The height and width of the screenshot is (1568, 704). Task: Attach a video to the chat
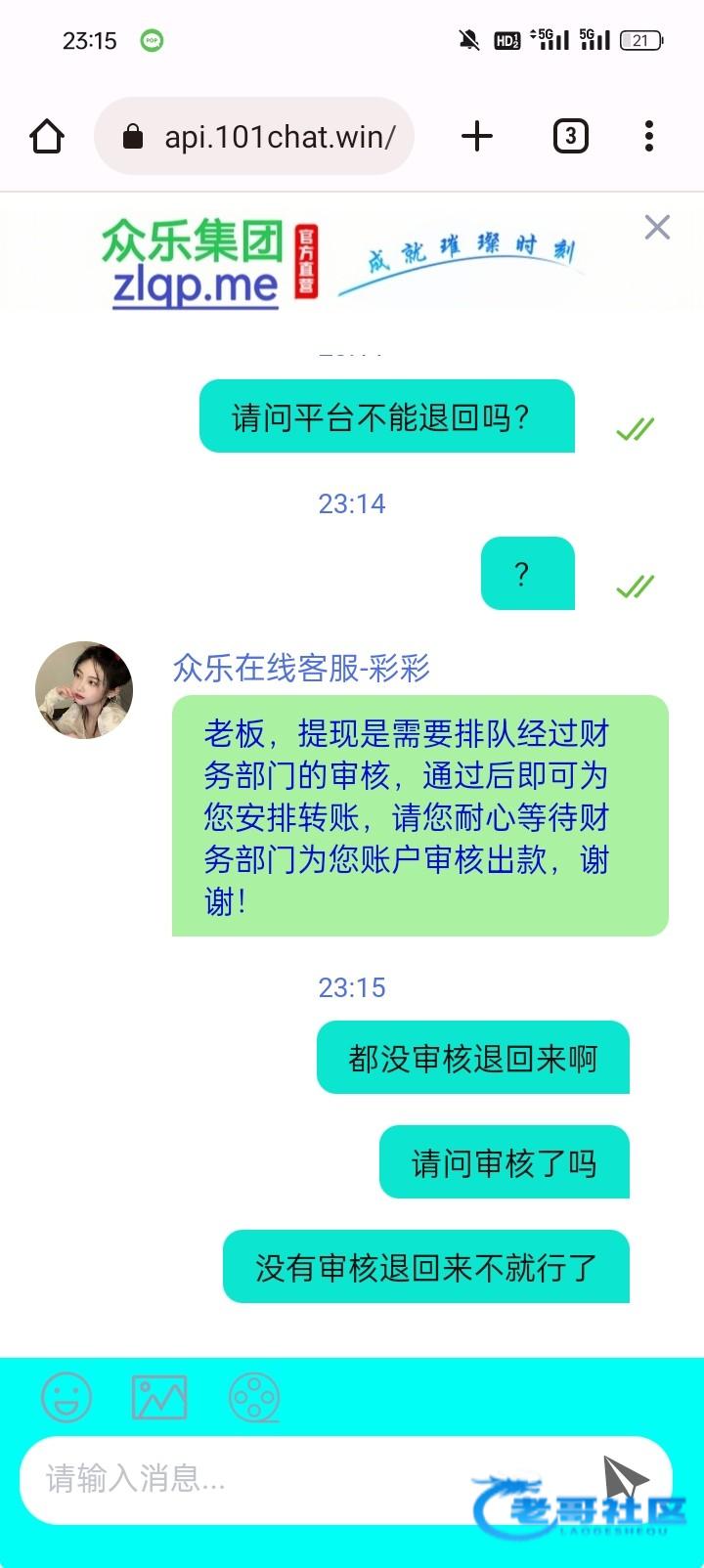click(x=254, y=1397)
